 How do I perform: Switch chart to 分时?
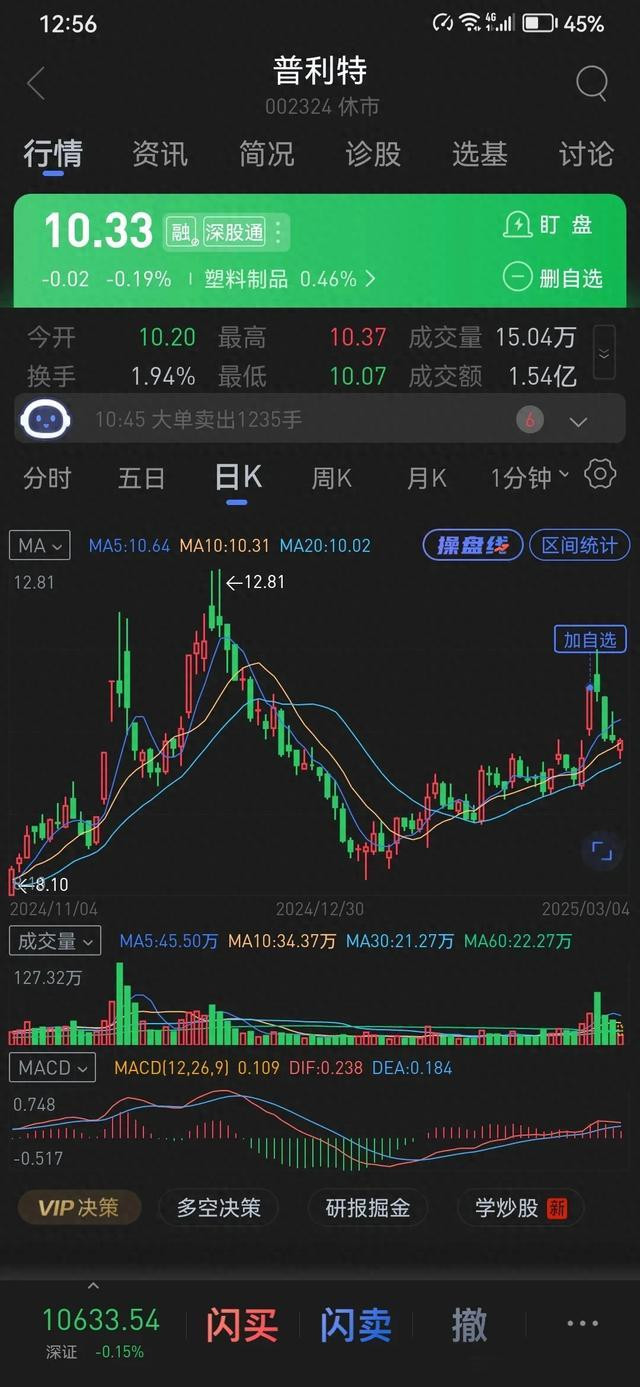tap(48, 478)
